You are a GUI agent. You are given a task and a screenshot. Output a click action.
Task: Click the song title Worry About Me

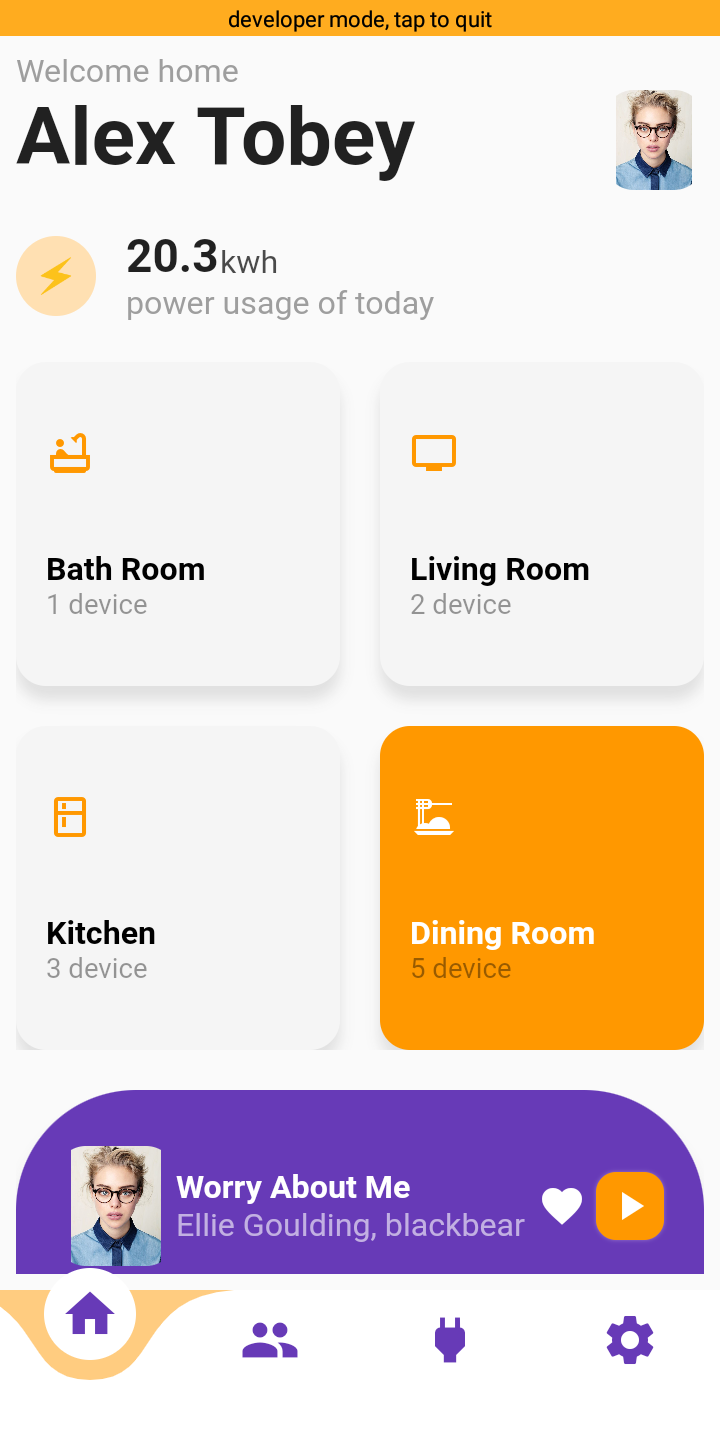(293, 1187)
